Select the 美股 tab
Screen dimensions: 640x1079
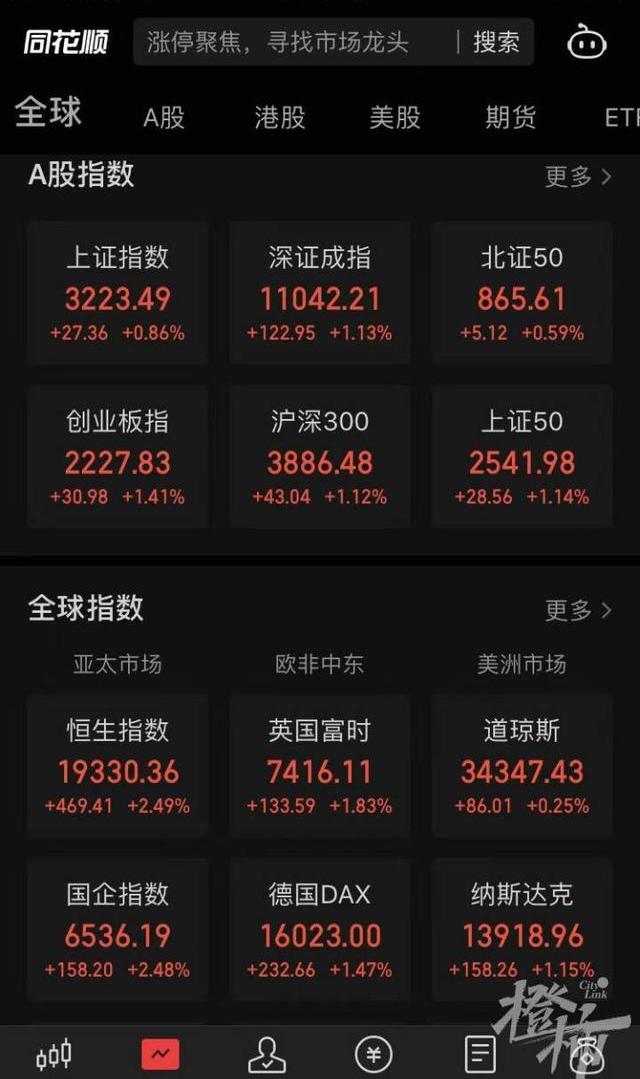click(394, 118)
